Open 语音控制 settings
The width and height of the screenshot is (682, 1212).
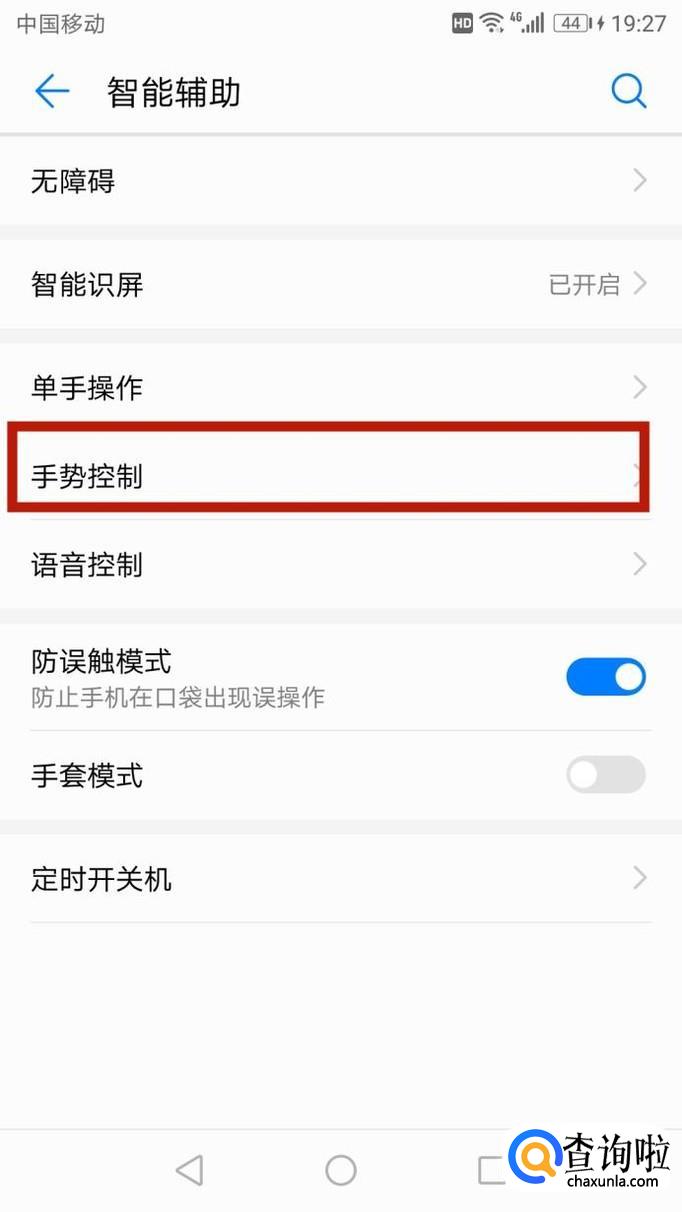pos(341,565)
